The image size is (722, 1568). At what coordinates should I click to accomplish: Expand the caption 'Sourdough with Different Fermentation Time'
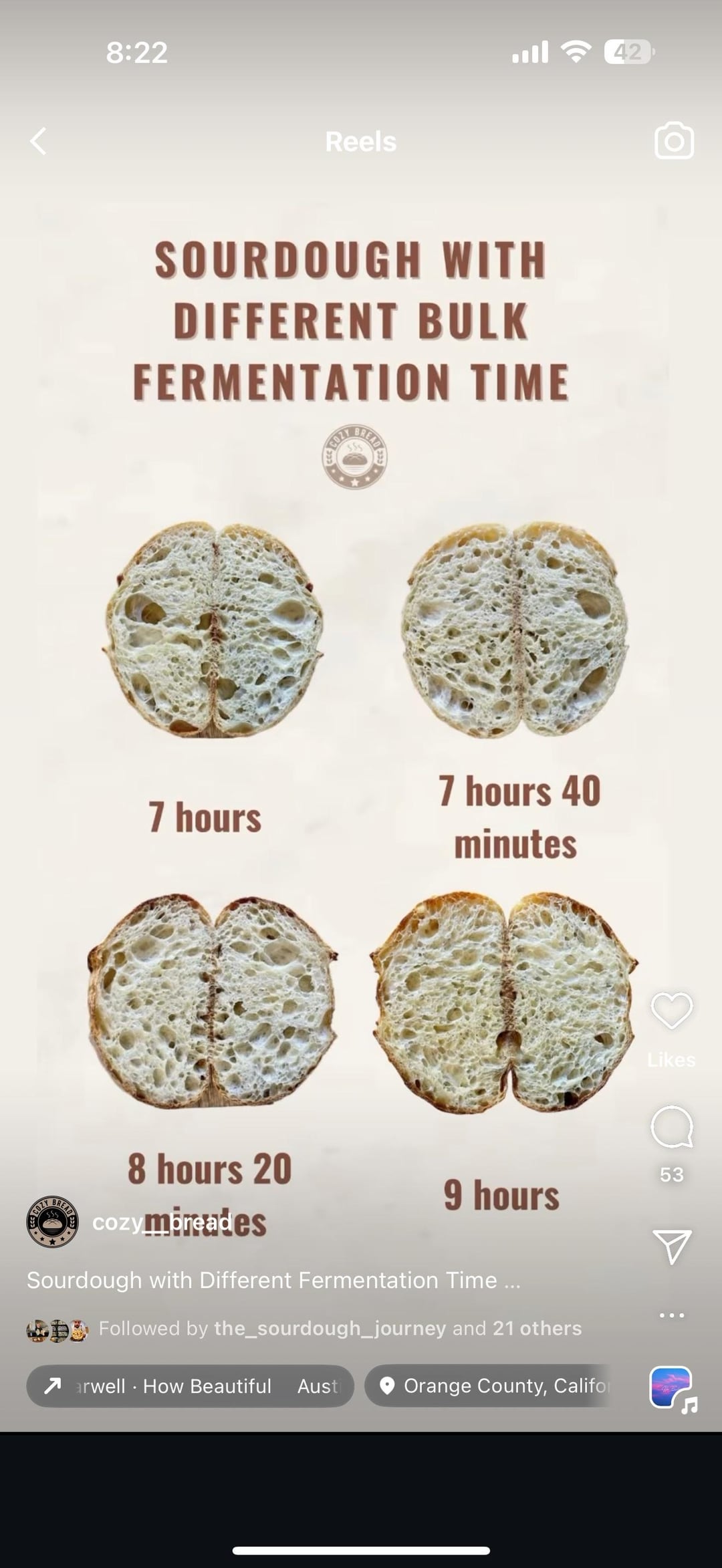[x=273, y=1280]
